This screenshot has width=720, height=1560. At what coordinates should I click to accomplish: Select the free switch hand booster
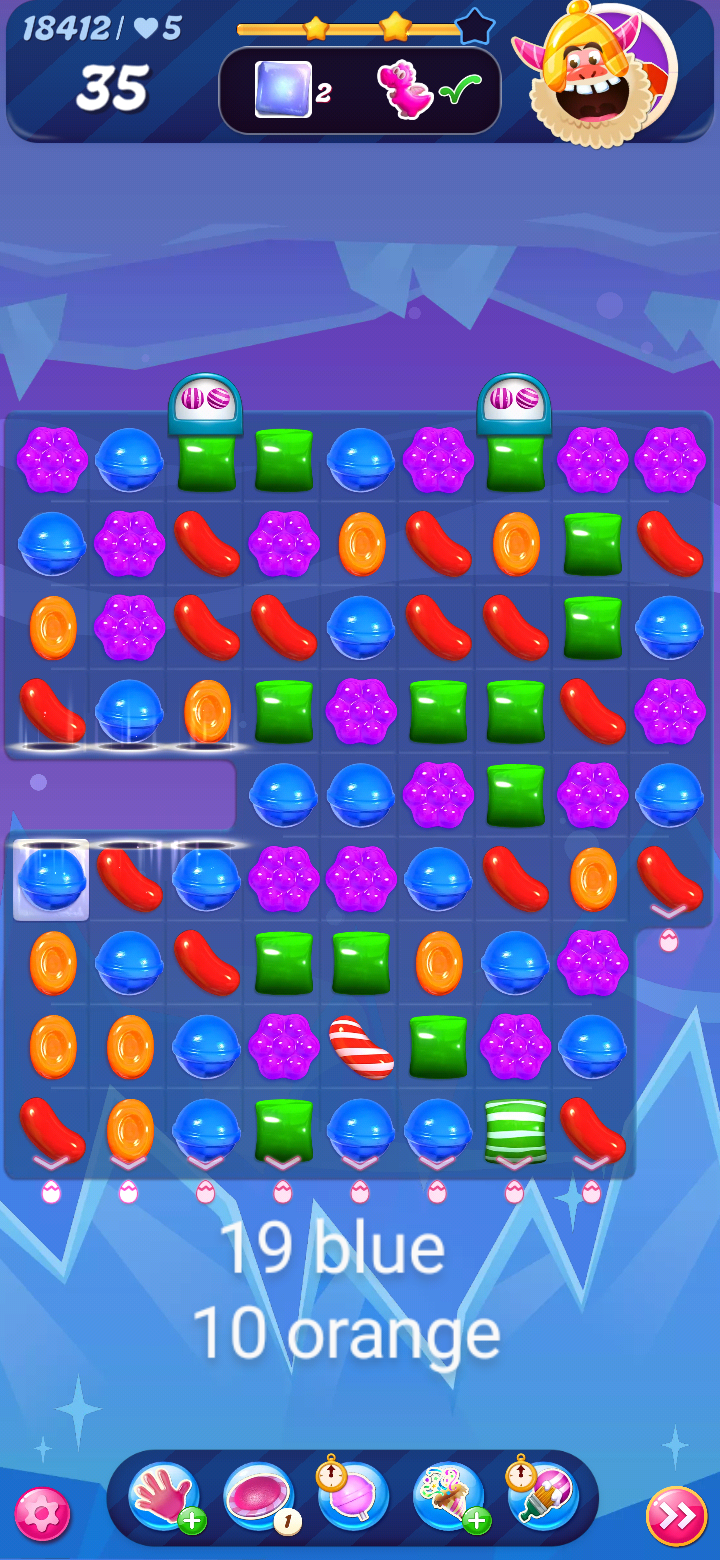(163, 1497)
